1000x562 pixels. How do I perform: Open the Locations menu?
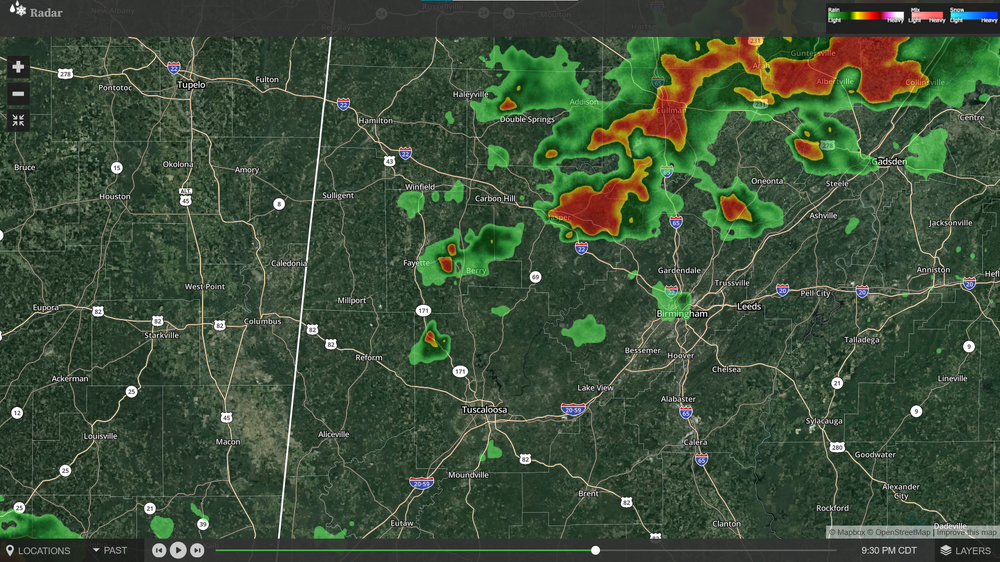click(38, 550)
